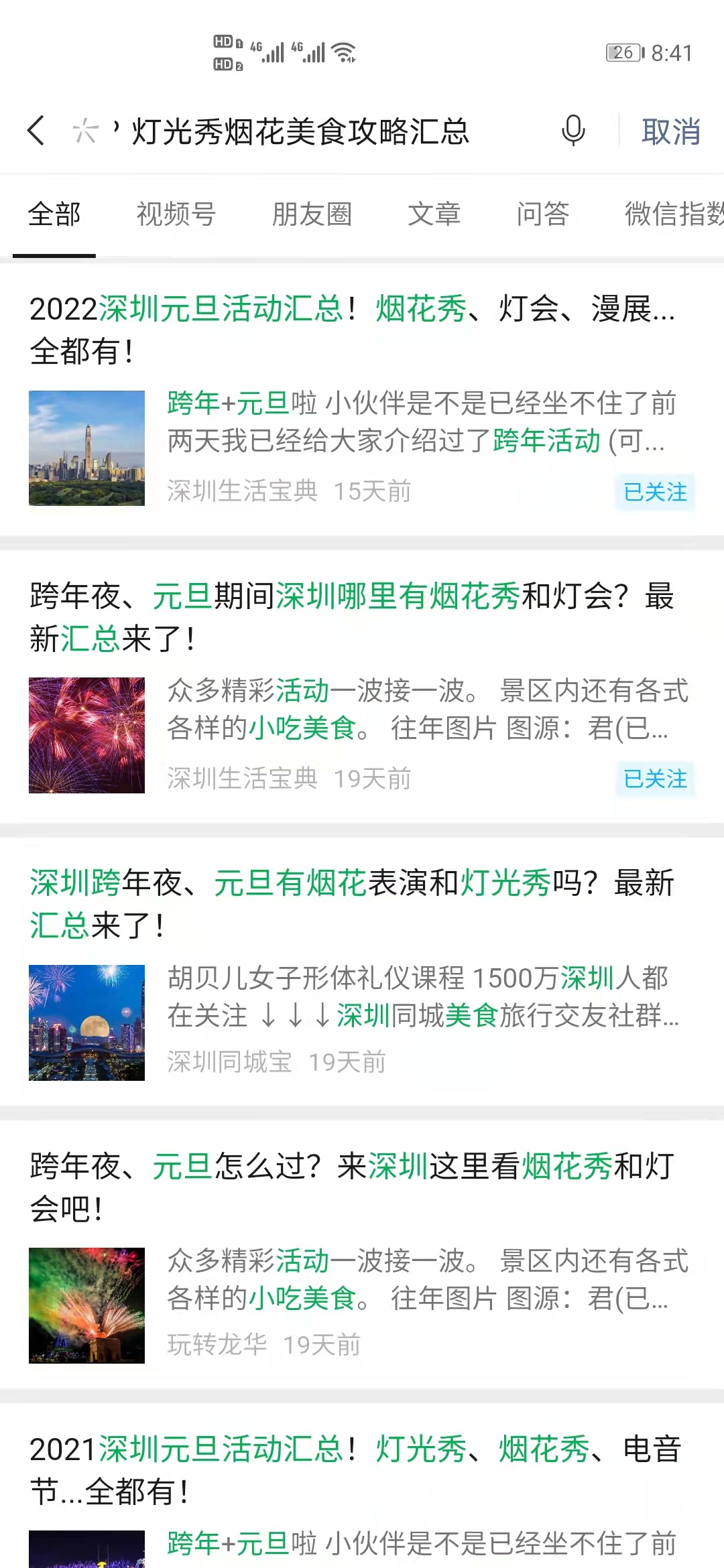Switch to the 视频号 tab

[x=176, y=214]
